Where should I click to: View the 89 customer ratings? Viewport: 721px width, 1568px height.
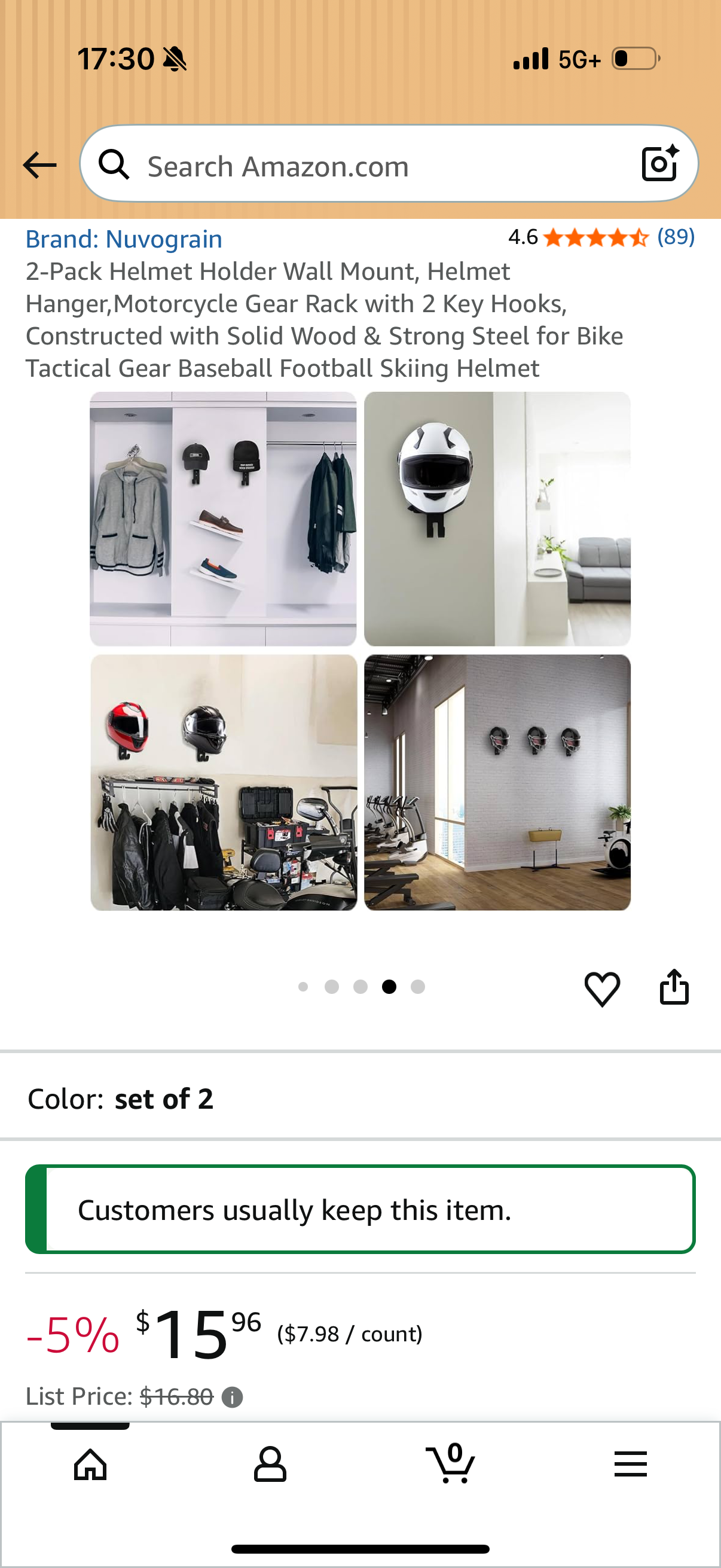click(676, 237)
